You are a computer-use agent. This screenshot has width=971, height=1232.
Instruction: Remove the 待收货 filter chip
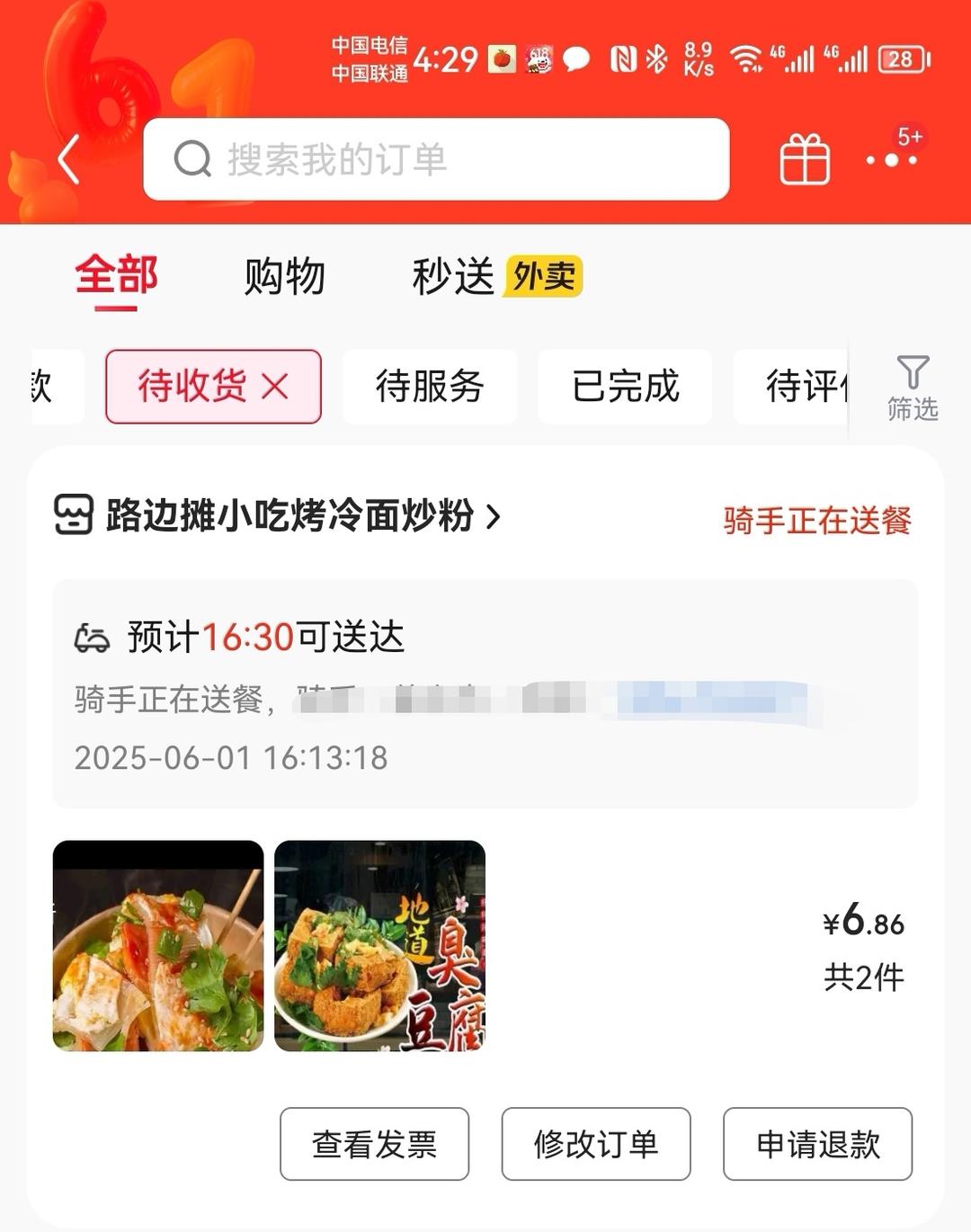tap(275, 387)
